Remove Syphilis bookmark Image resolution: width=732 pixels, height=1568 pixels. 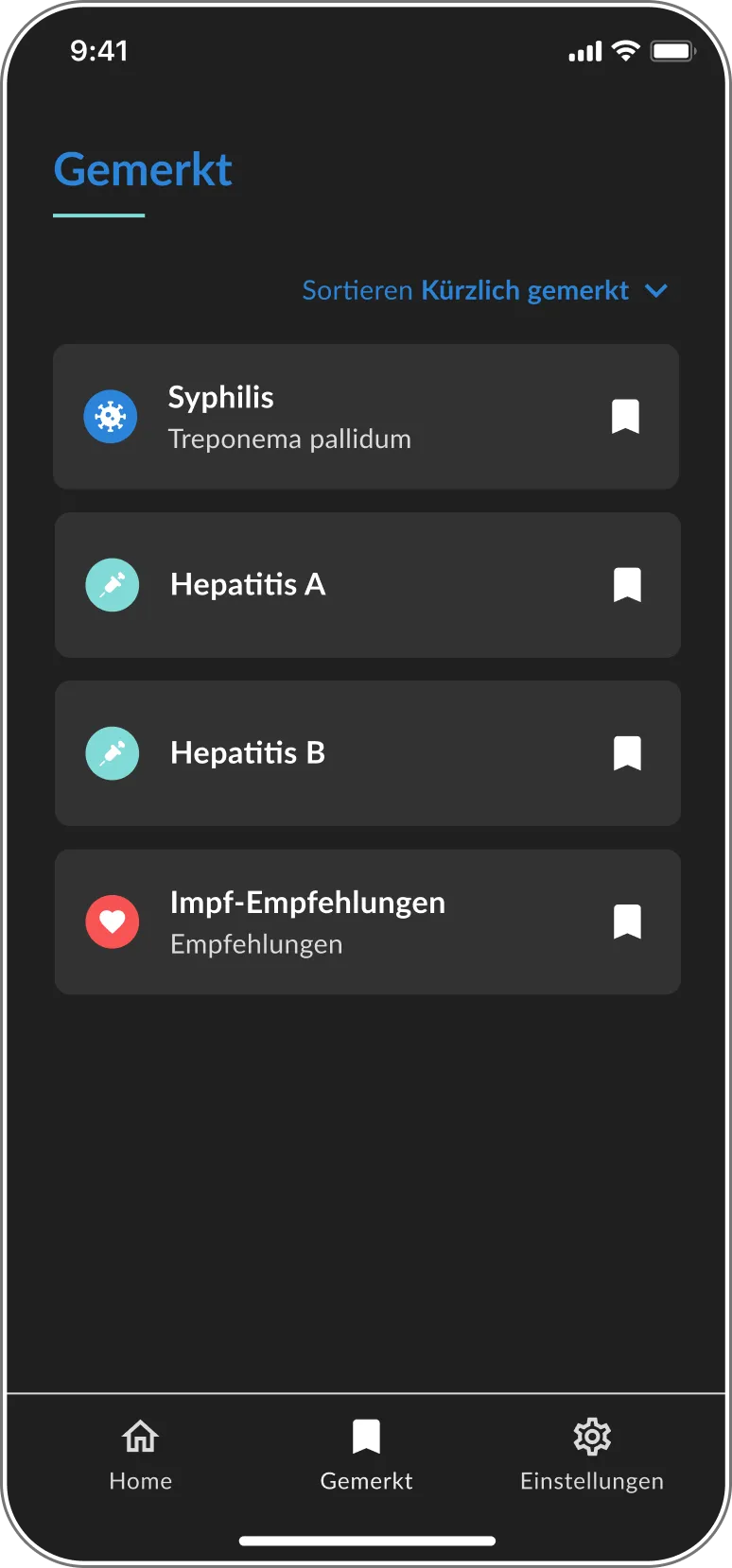click(x=627, y=416)
